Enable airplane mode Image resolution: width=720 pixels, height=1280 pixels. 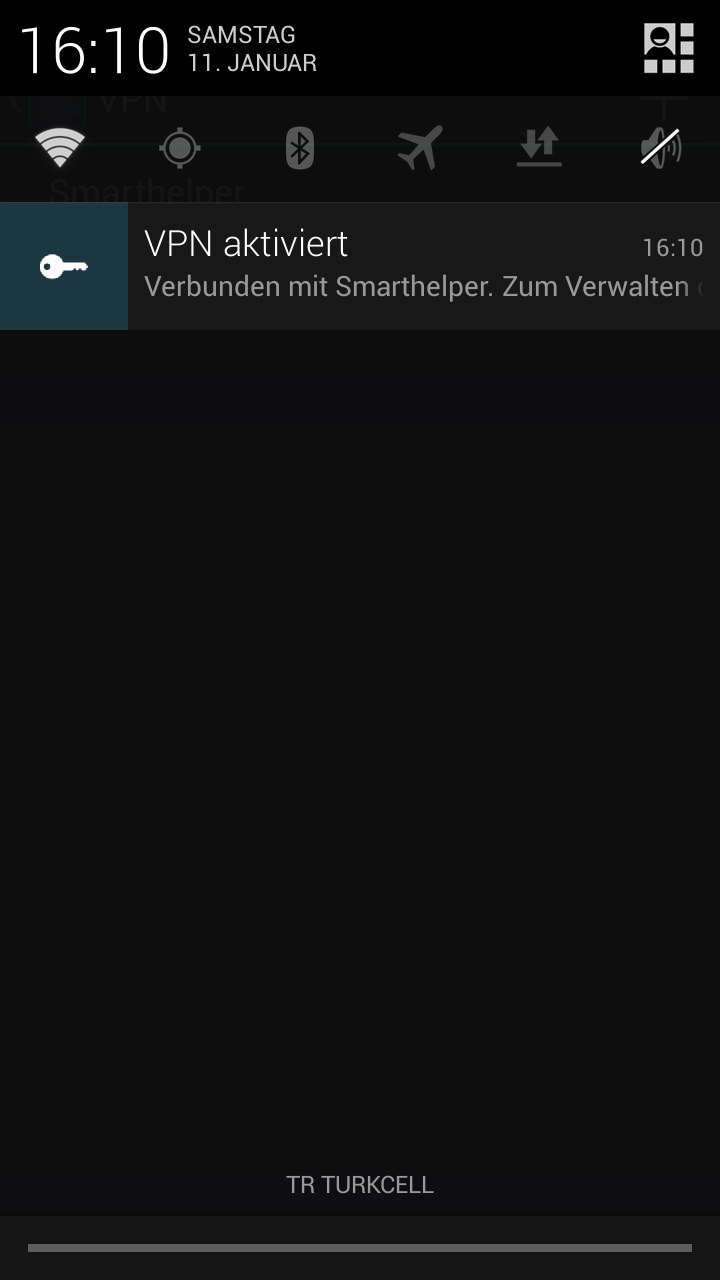tap(420, 148)
